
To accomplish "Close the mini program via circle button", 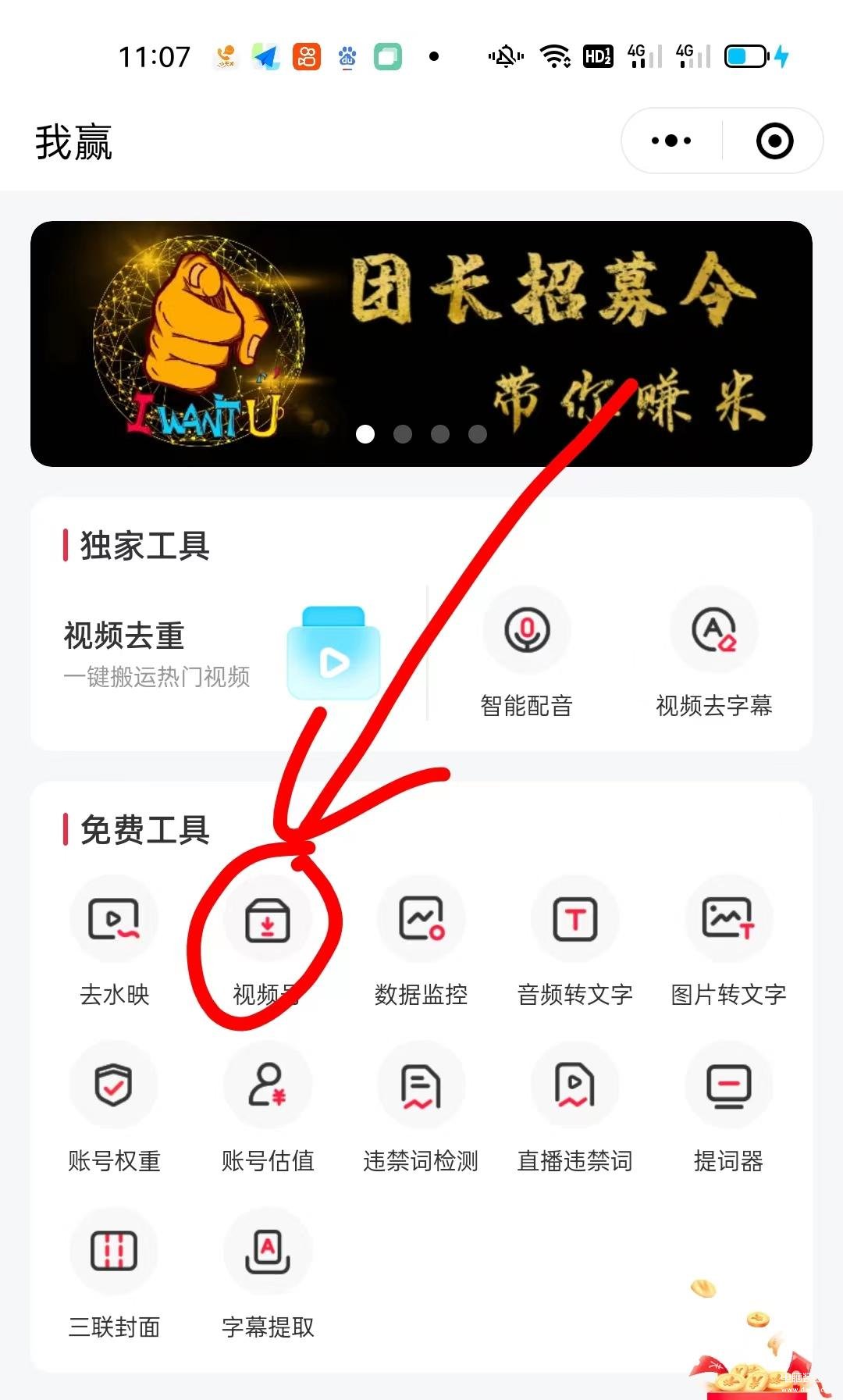I will pos(774,141).
